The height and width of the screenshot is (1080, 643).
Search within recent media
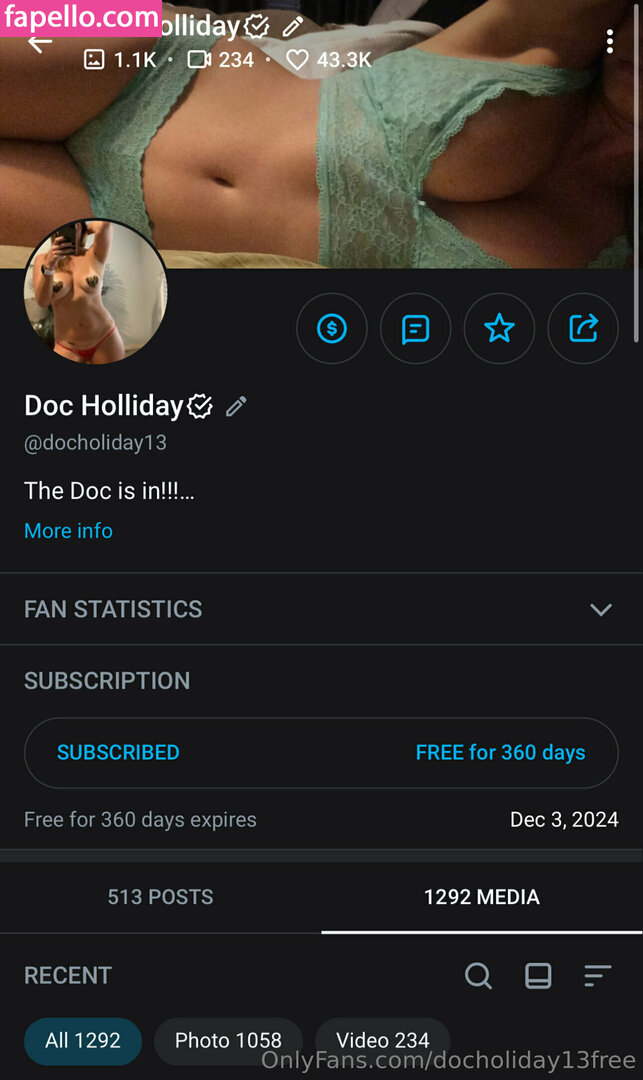coord(478,976)
